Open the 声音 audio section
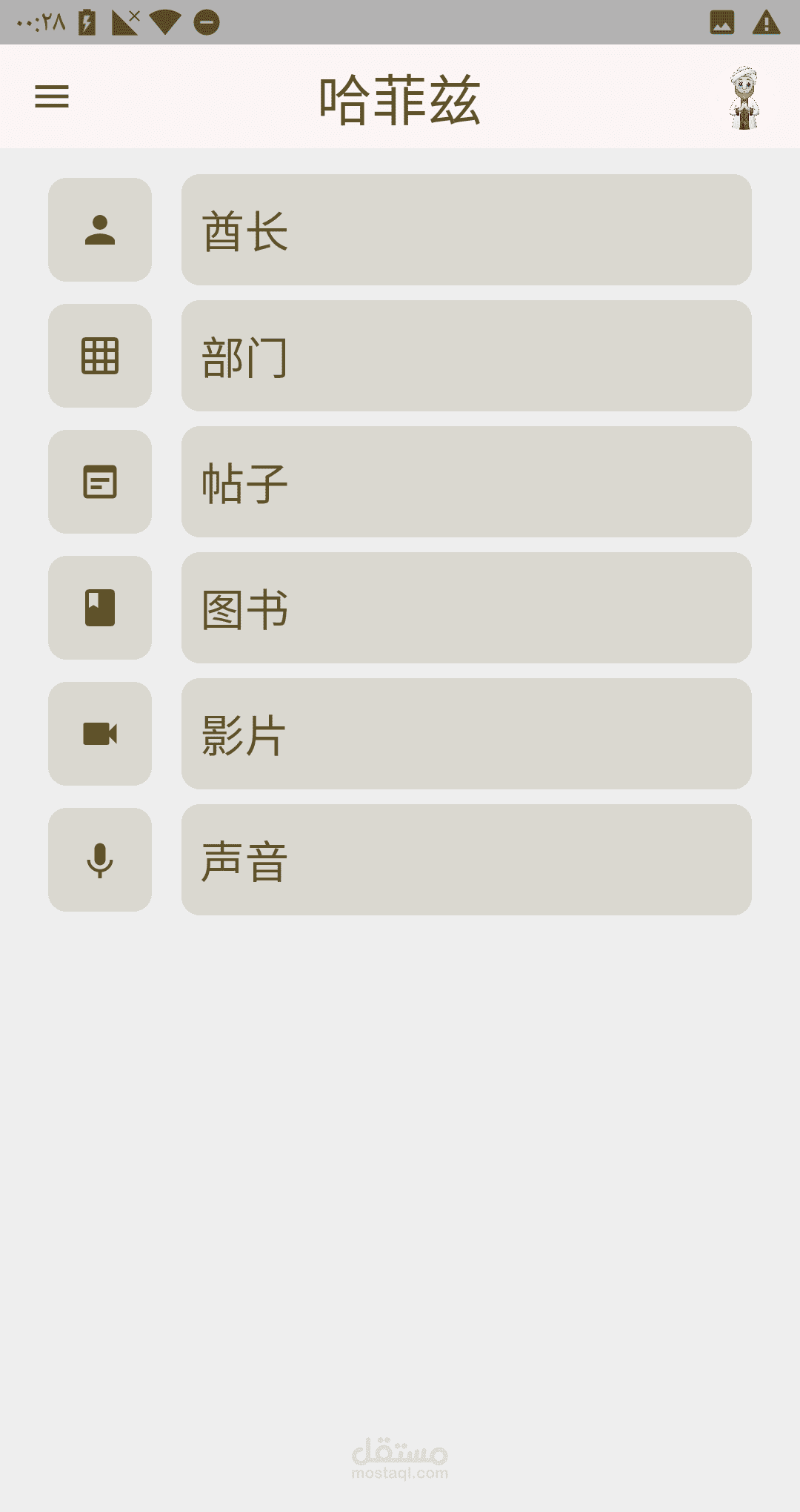Image resolution: width=800 pixels, height=1512 pixels. [467, 860]
